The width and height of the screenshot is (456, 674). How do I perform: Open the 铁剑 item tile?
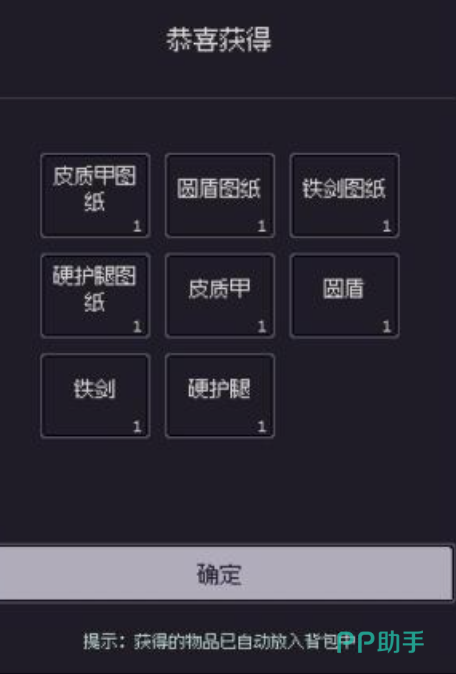tap(95, 396)
